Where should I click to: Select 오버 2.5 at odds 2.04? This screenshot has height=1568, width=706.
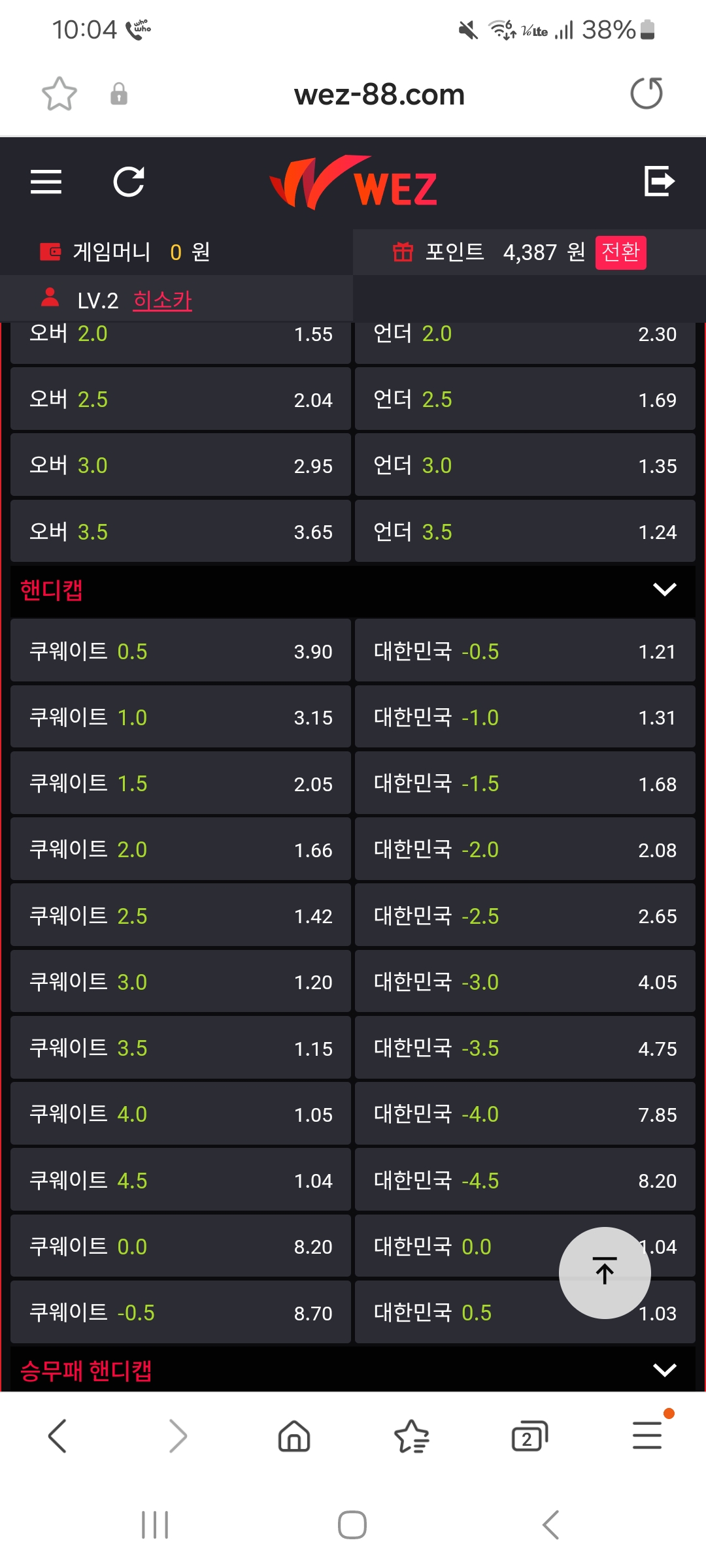pyautogui.click(x=181, y=399)
